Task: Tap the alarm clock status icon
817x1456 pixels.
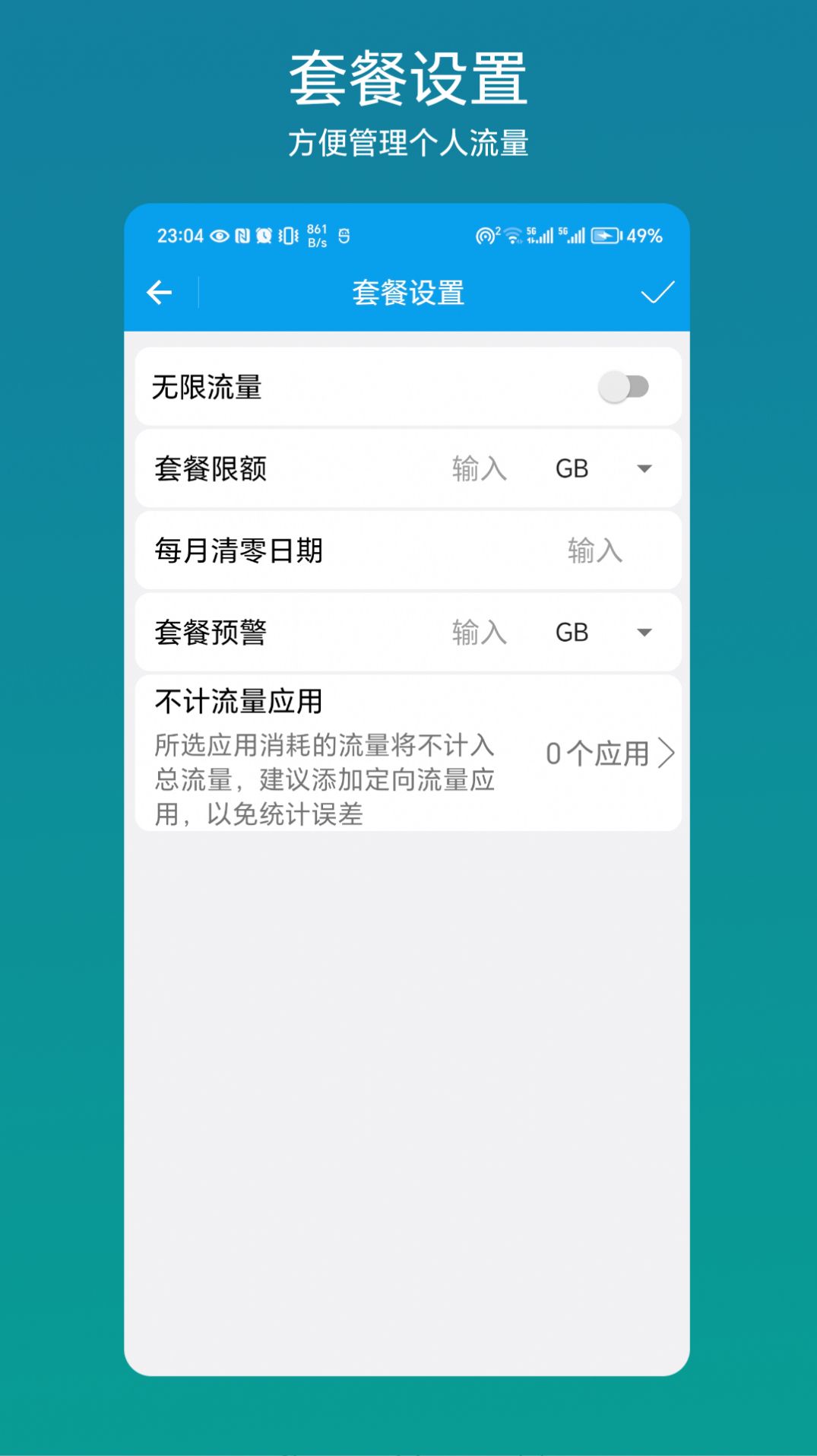Action: 262,236
